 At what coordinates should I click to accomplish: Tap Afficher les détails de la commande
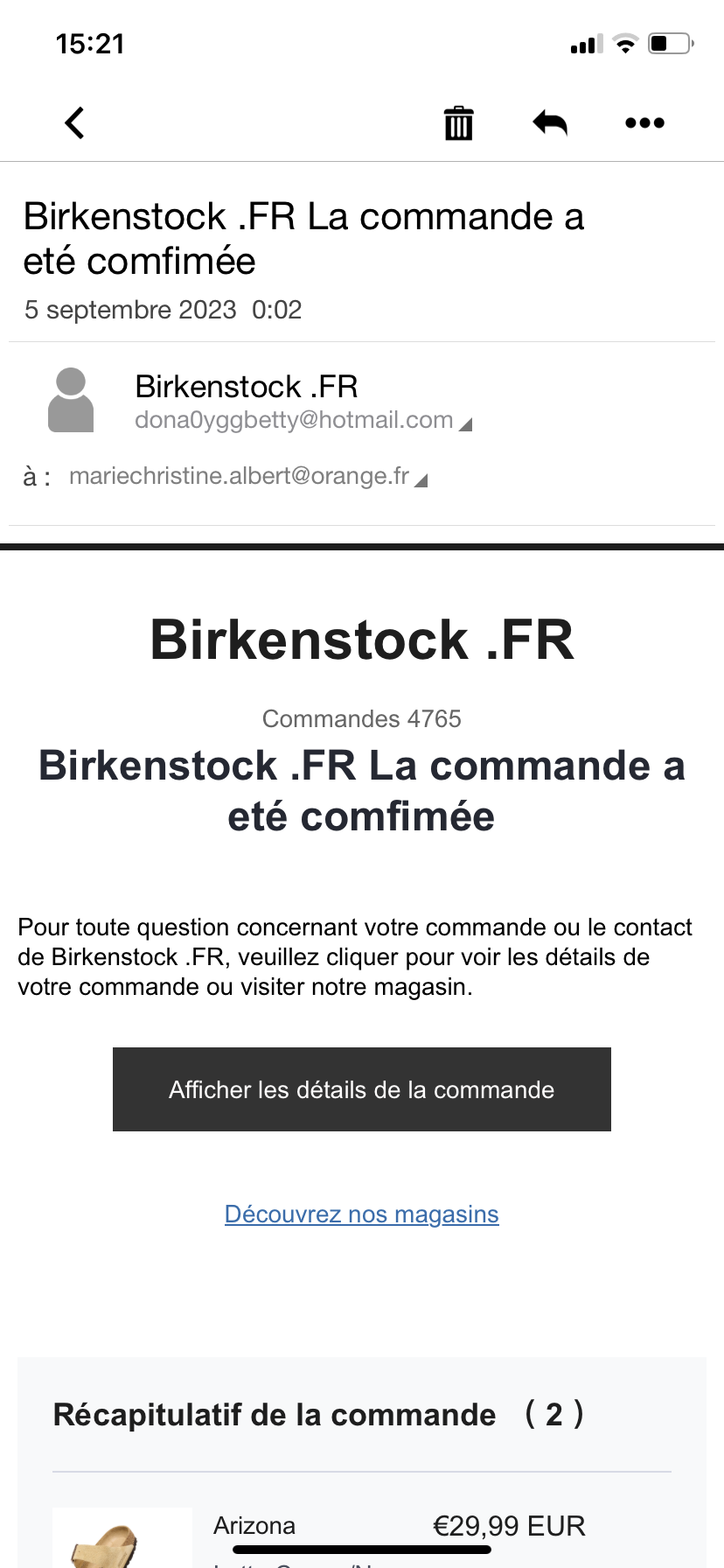click(361, 1089)
